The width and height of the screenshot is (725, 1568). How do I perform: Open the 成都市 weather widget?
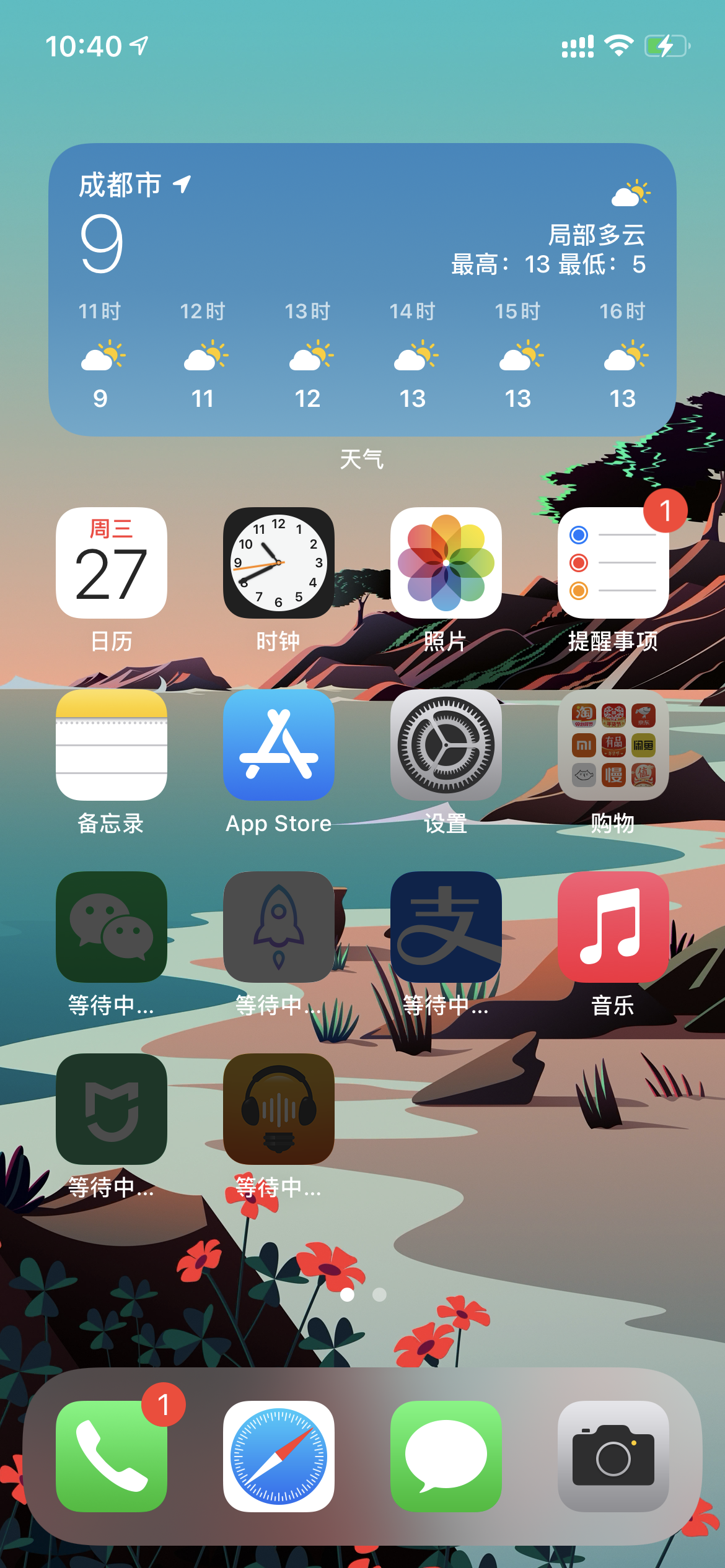point(362,290)
